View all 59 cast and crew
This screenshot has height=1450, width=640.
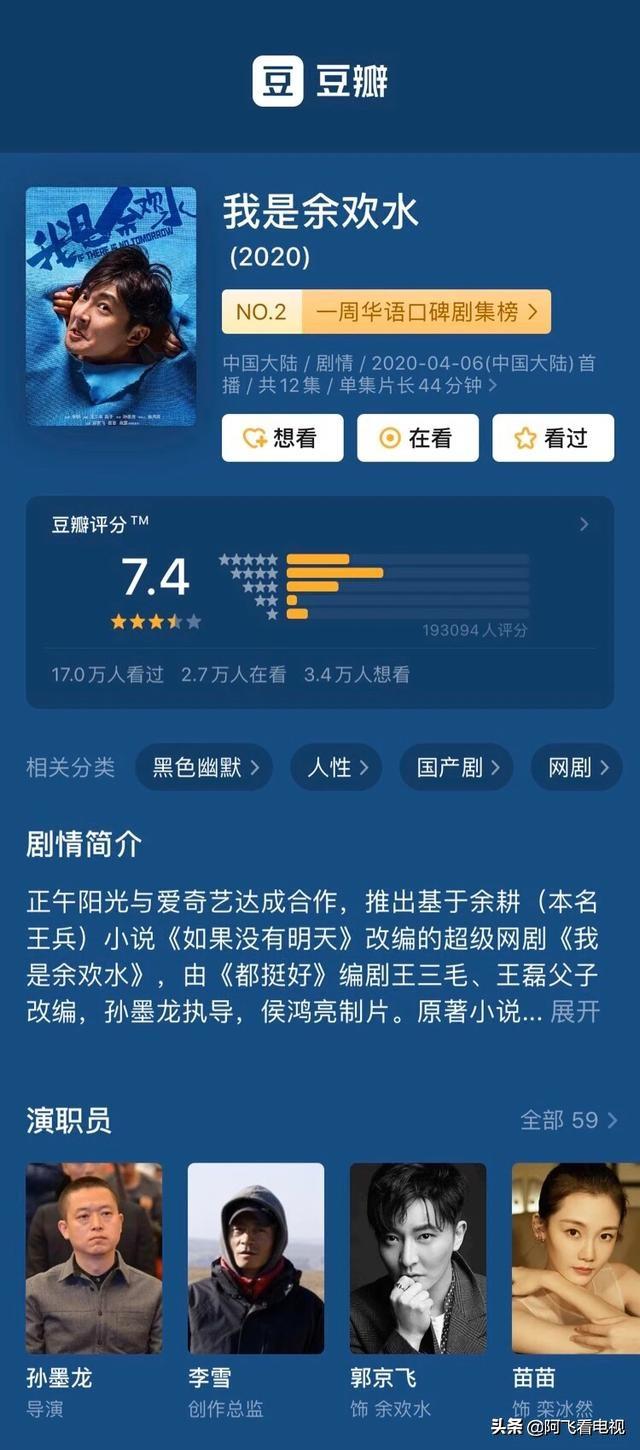coord(569,1120)
